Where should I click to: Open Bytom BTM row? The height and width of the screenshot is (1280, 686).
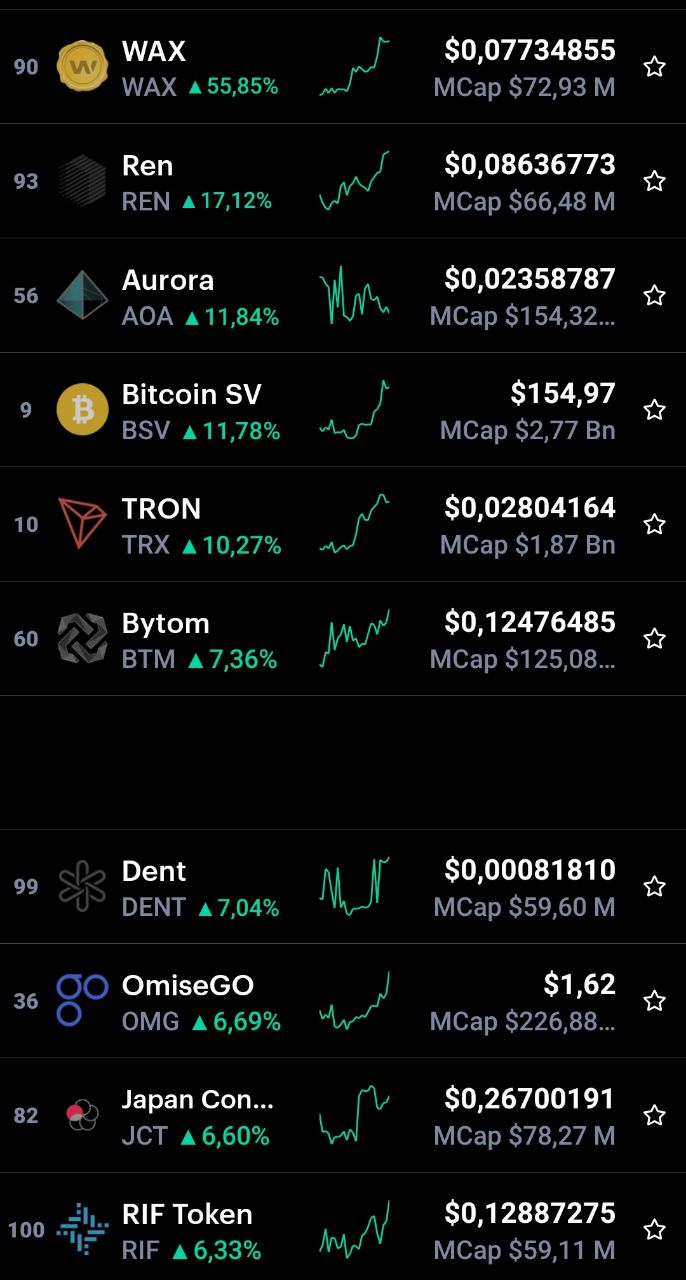(x=343, y=638)
